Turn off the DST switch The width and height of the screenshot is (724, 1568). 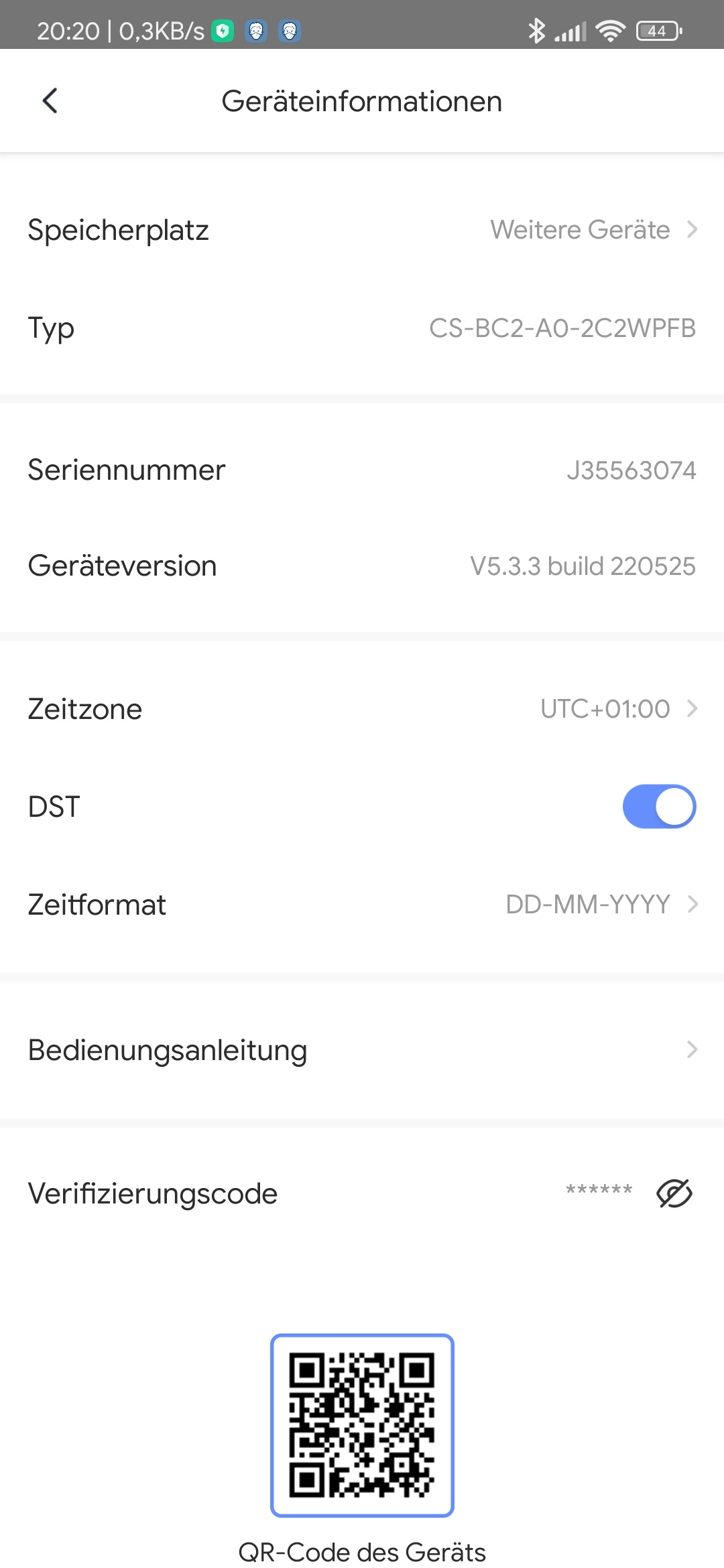659,807
